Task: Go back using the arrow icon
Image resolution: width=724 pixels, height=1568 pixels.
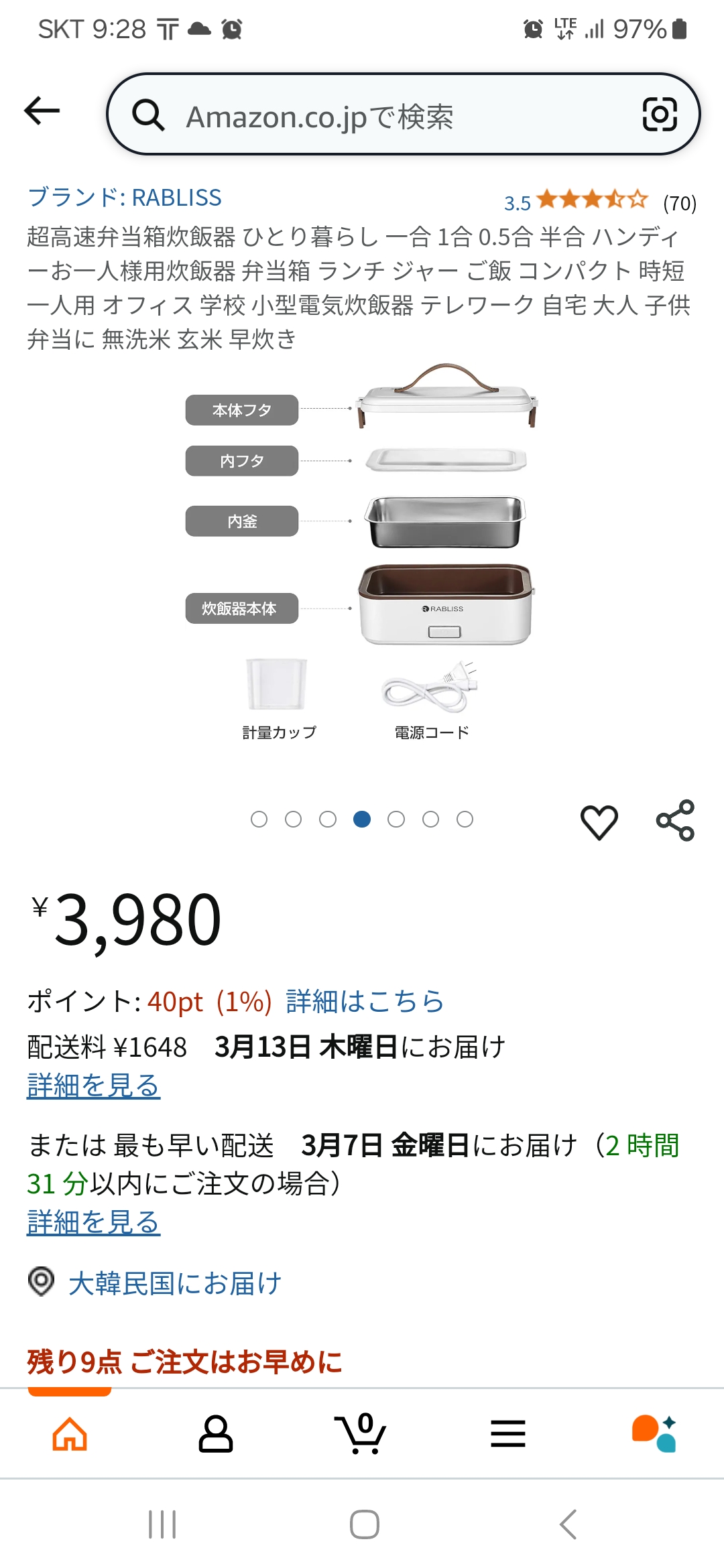Action: point(42,111)
